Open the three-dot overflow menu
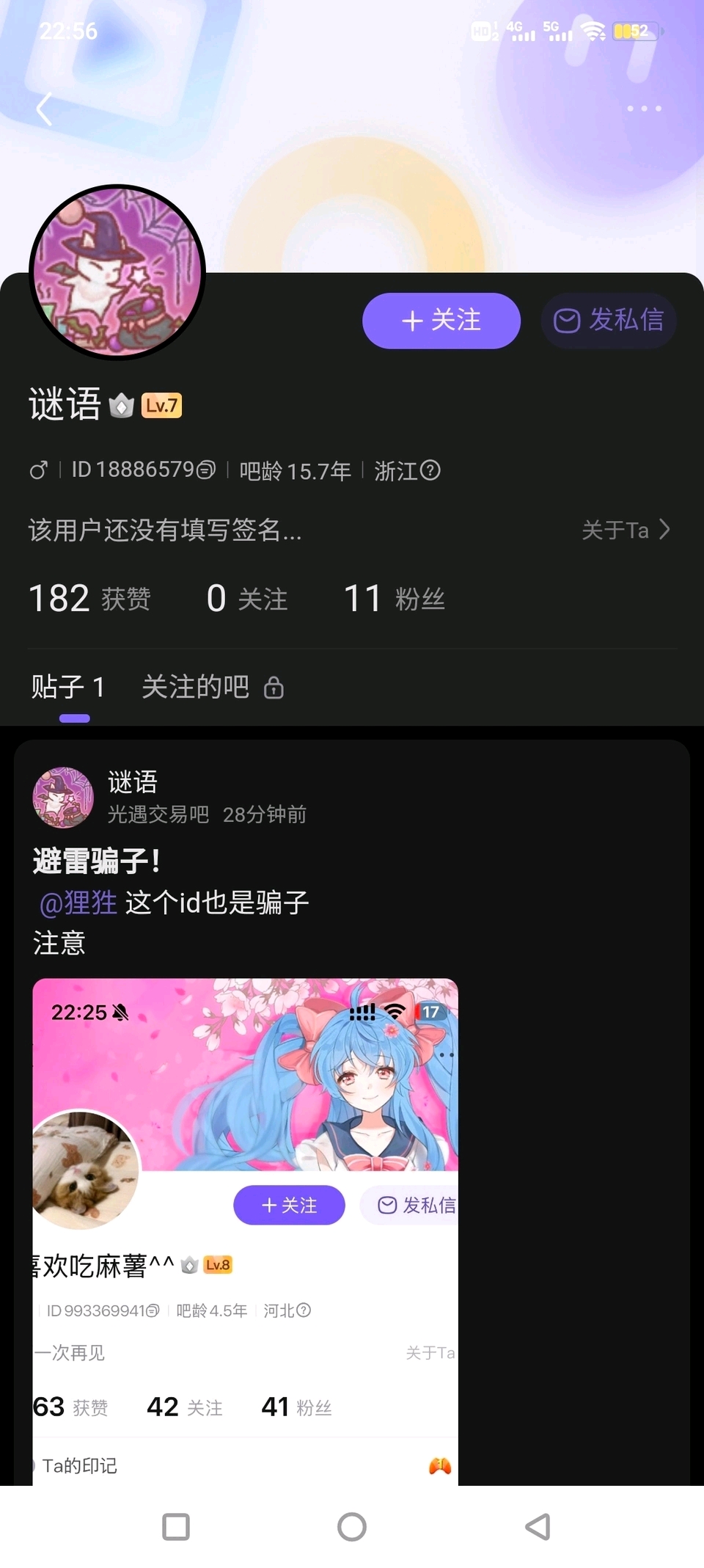This screenshot has width=704, height=1568. 644,109
